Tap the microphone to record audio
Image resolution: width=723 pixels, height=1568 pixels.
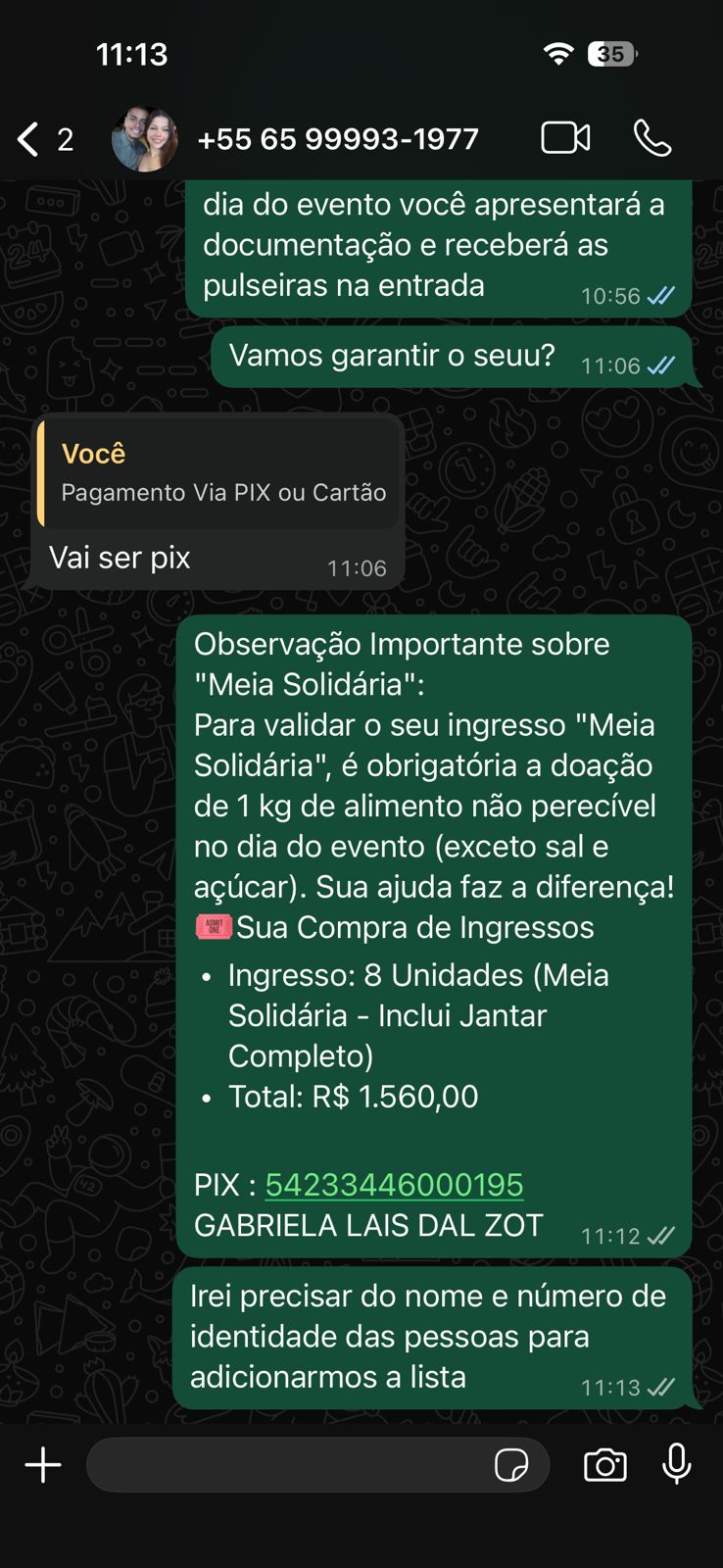point(676,1465)
